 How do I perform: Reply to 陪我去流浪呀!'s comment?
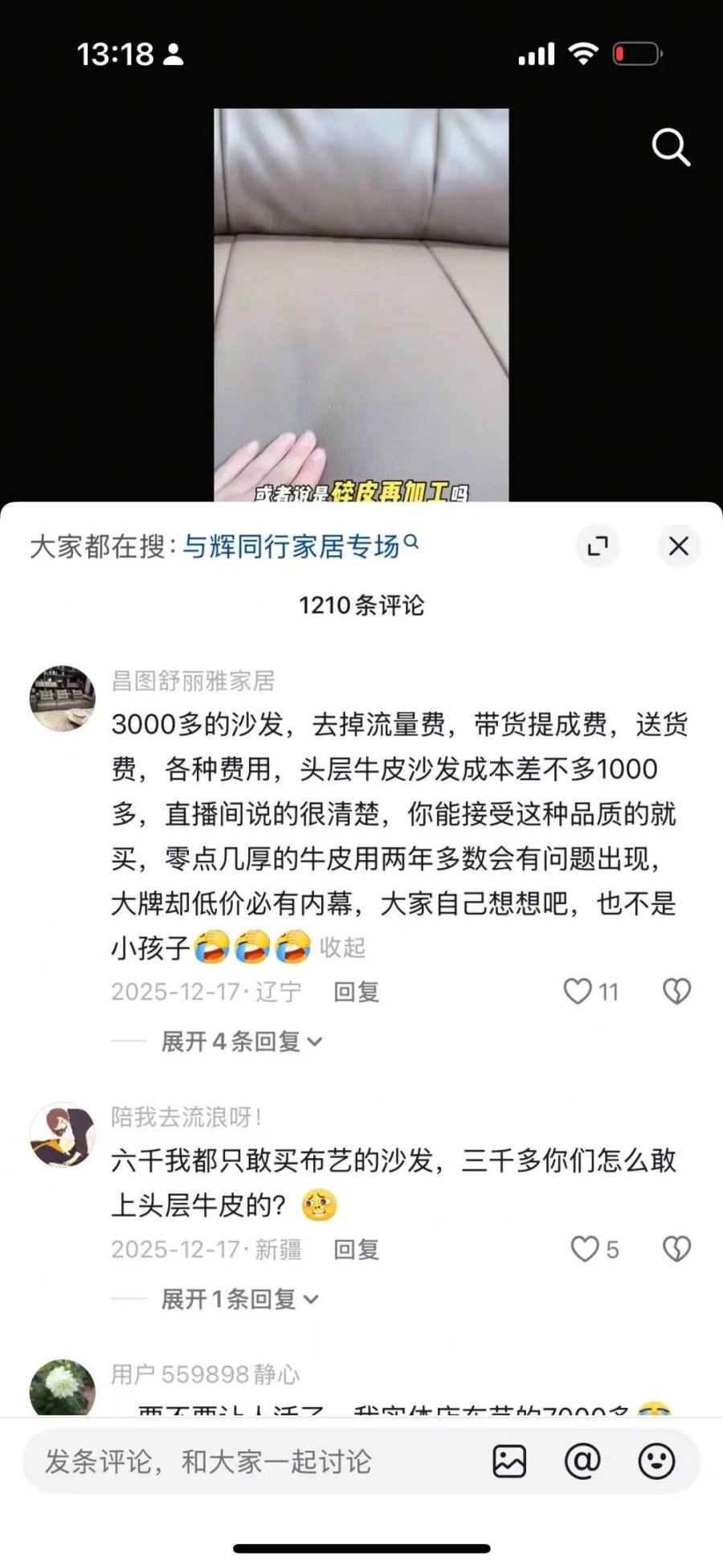(x=356, y=1249)
